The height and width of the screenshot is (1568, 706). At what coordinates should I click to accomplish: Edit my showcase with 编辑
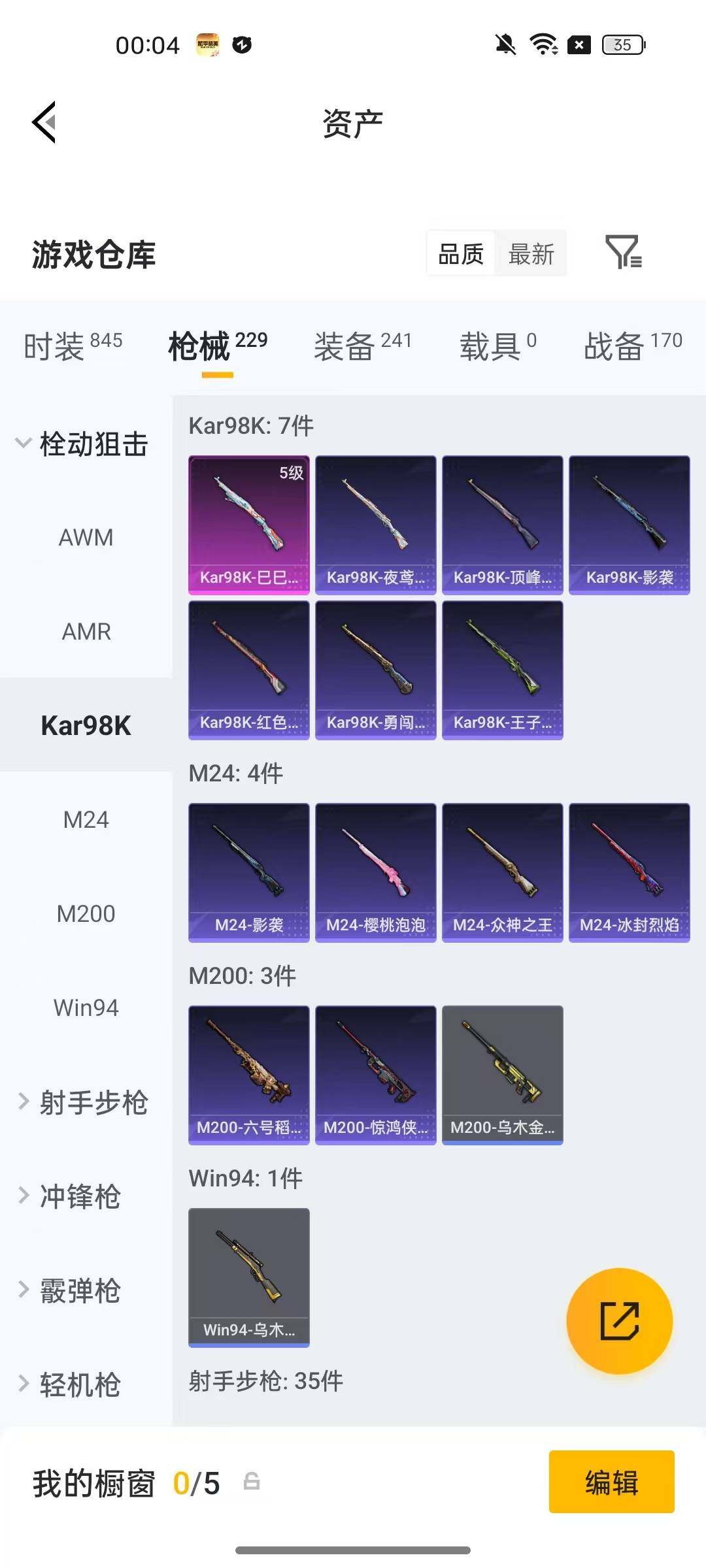(612, 1482)
